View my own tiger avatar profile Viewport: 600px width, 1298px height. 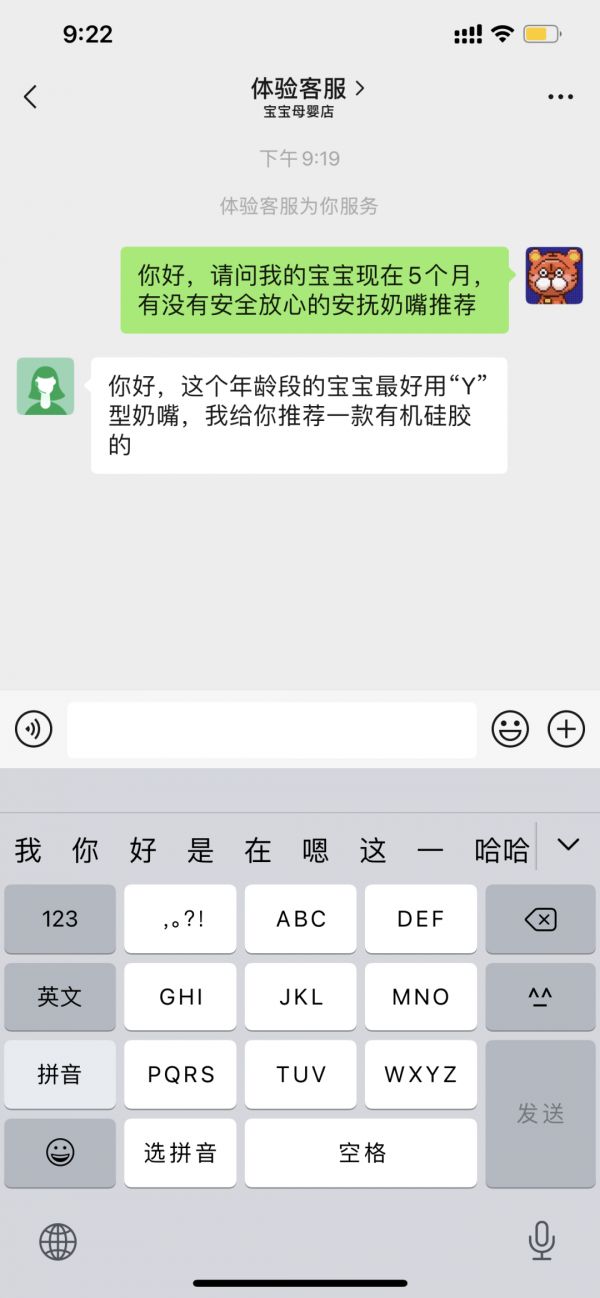click(x=554, y=276)
